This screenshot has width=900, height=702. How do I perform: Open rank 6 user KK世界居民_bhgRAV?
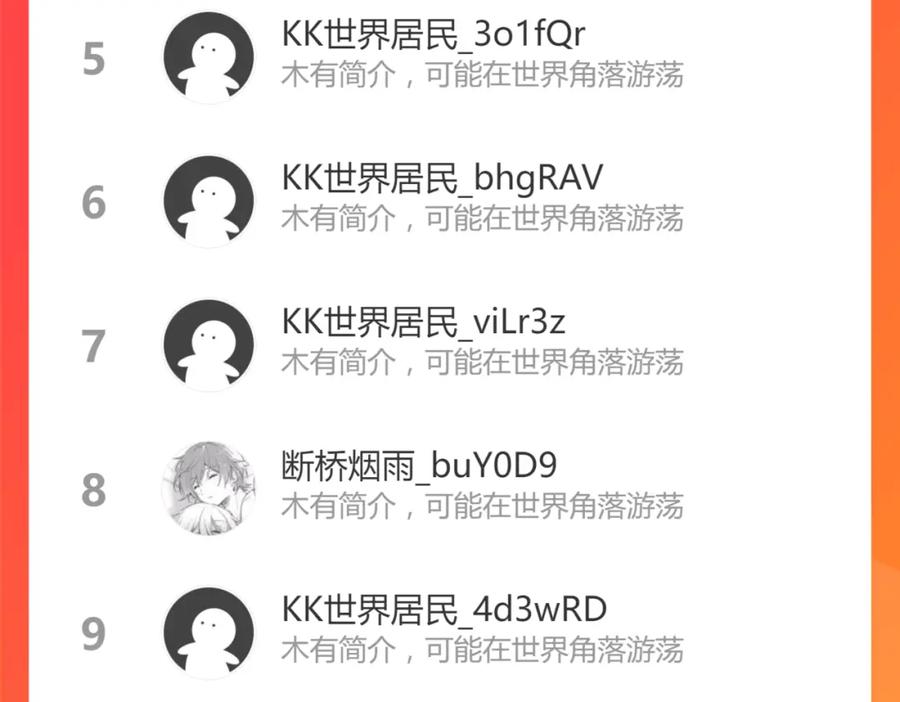[x=450, y=201]
